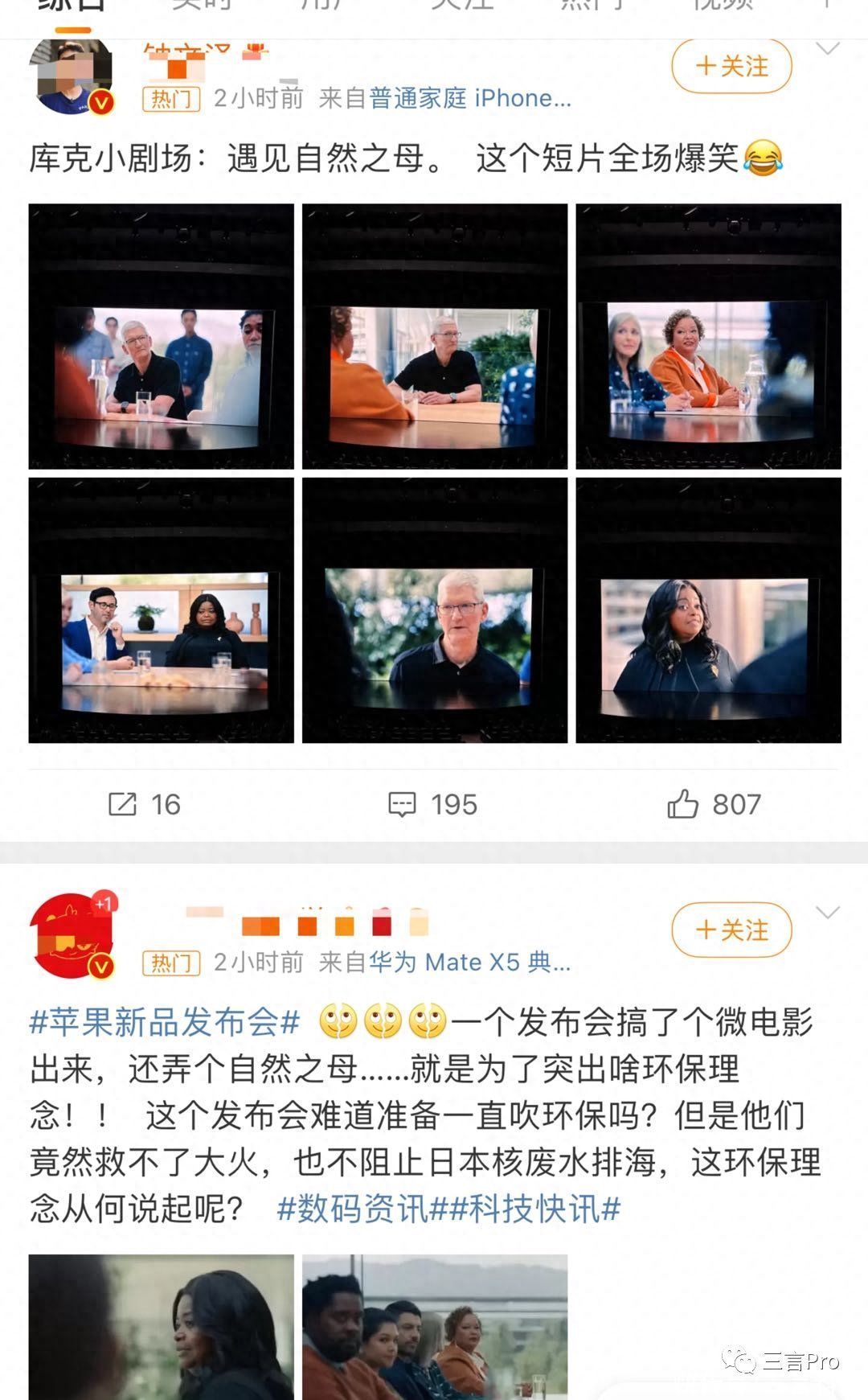Open photo of two women at table
Screen dimensions: 868x1400
(708, 336)
